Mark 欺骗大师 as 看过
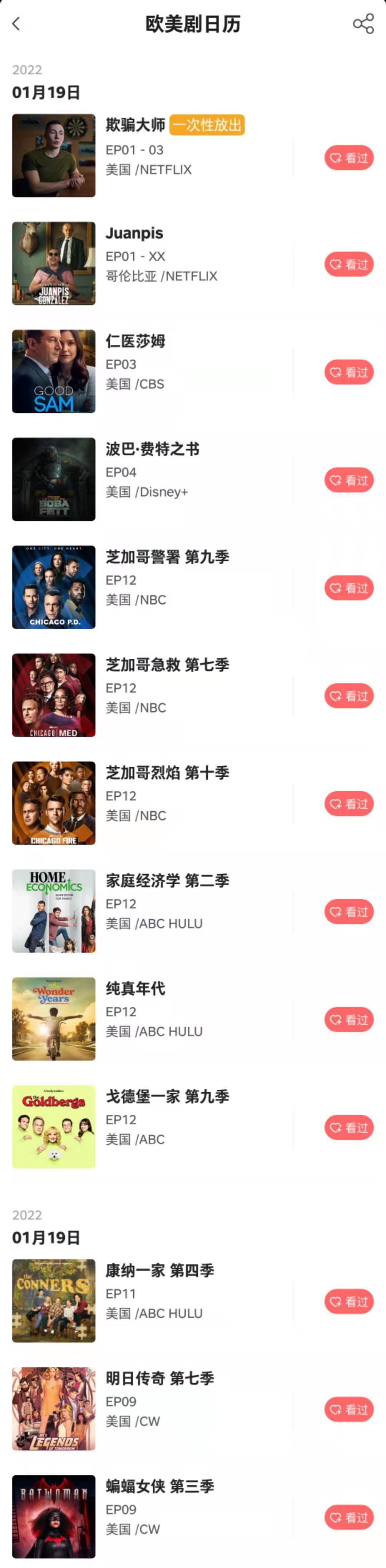Viewport: 386px width, 1568px height. (x=349, y=158)
